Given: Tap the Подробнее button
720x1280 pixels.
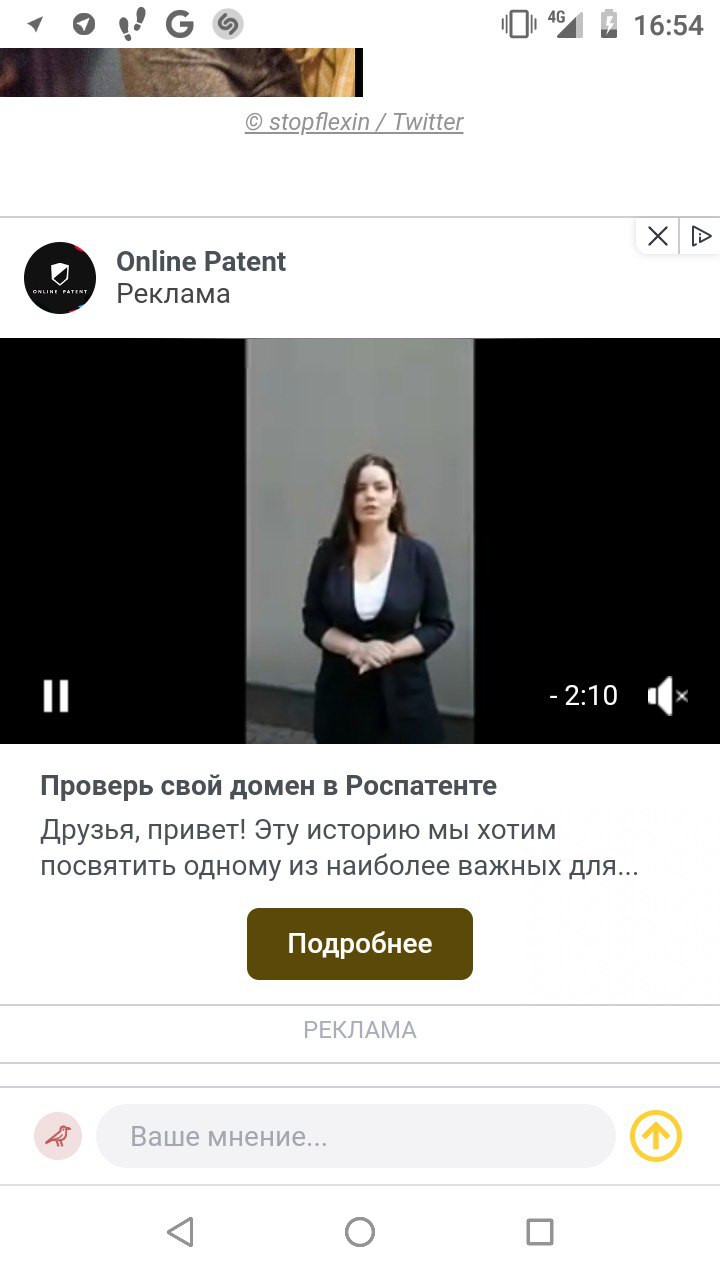Looking at the screenshot, I should [360, 944].
